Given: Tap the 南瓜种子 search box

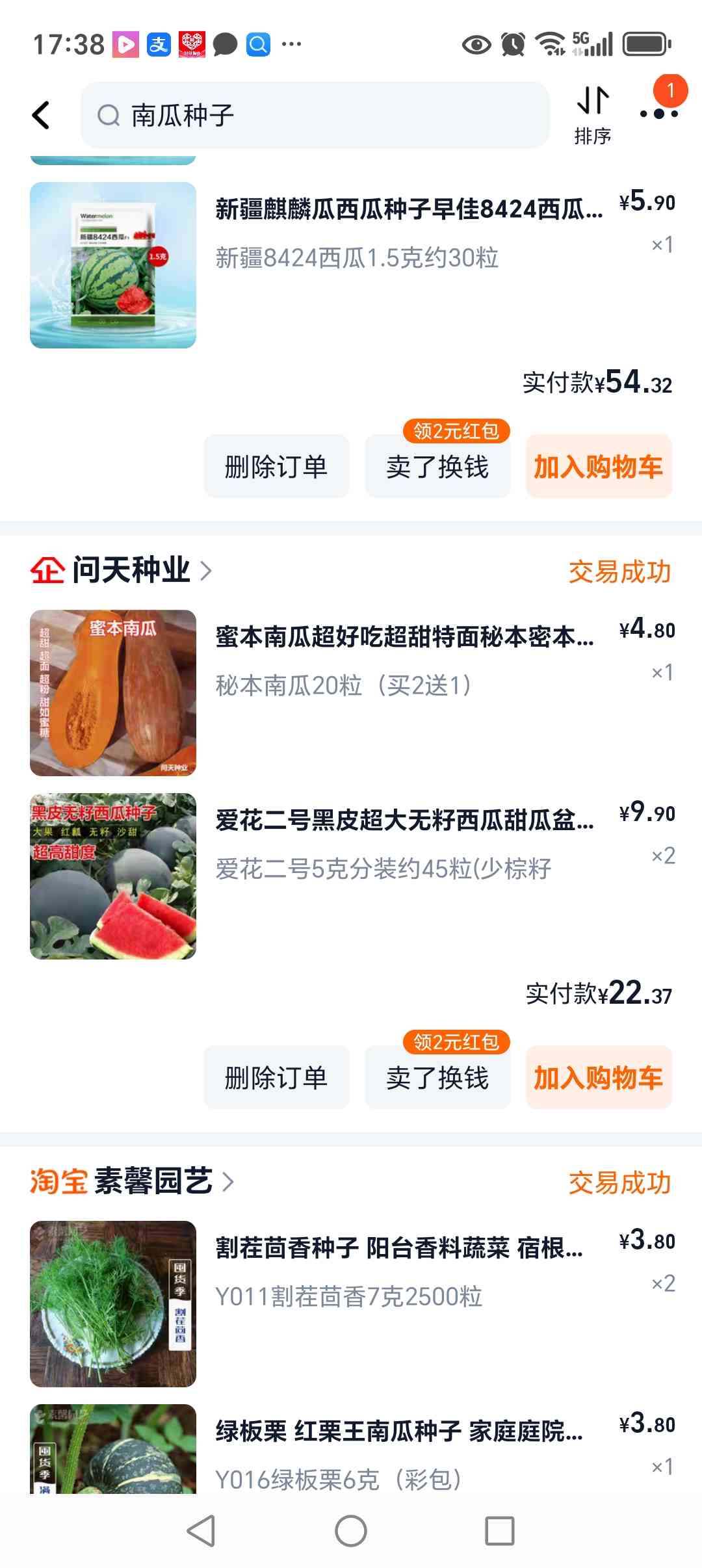Looking at the screenshot, I should pyautogui.click(x=315, y=116).
